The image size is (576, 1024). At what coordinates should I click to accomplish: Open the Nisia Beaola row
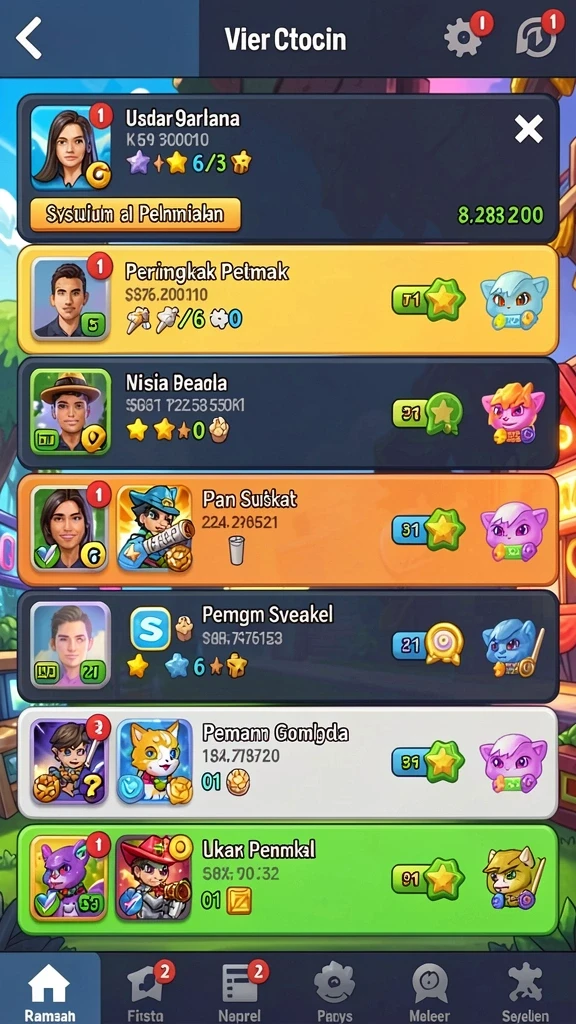[x=288, y=413]
